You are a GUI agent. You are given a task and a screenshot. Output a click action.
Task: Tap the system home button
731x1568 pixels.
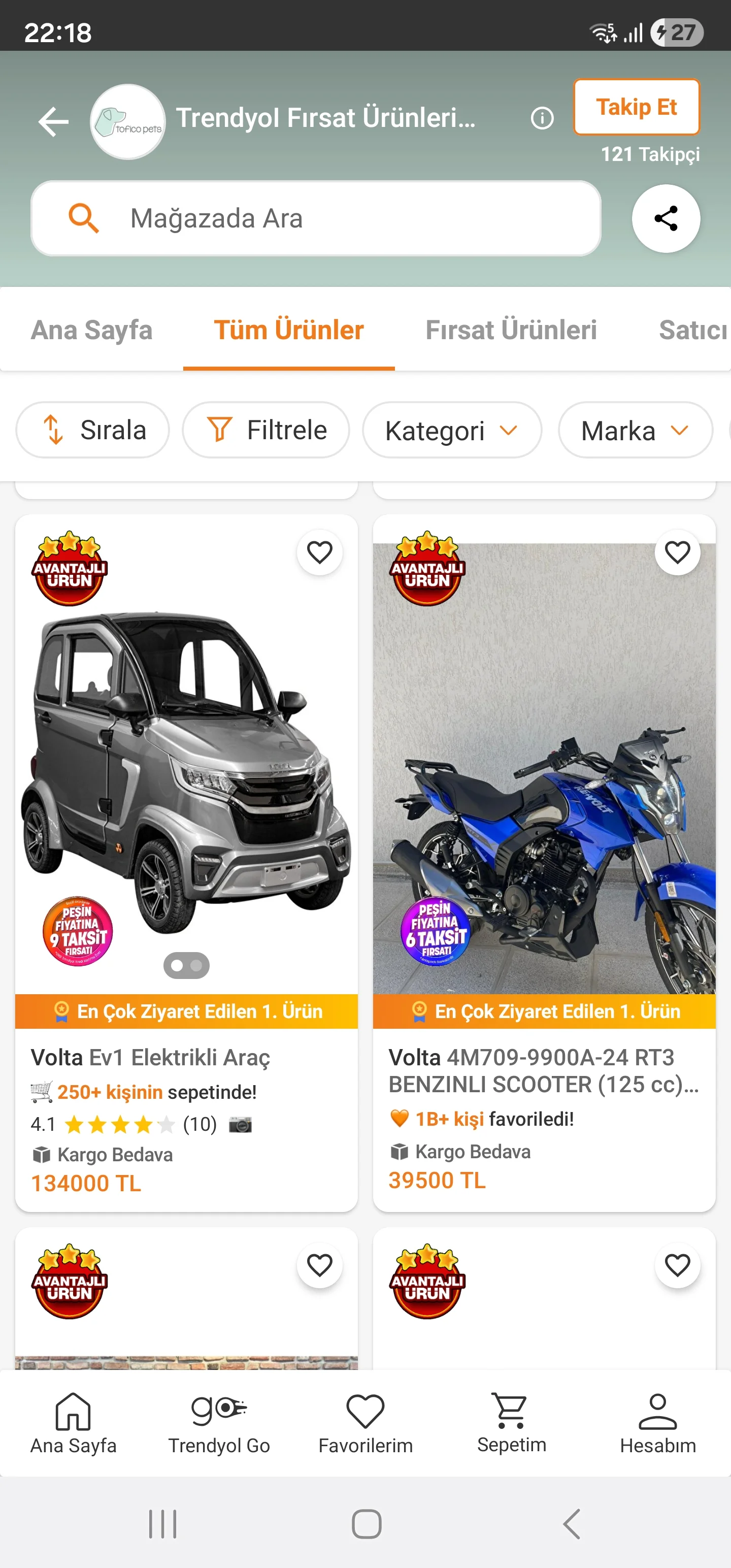pyautogui.click(x=367, y=1524)
